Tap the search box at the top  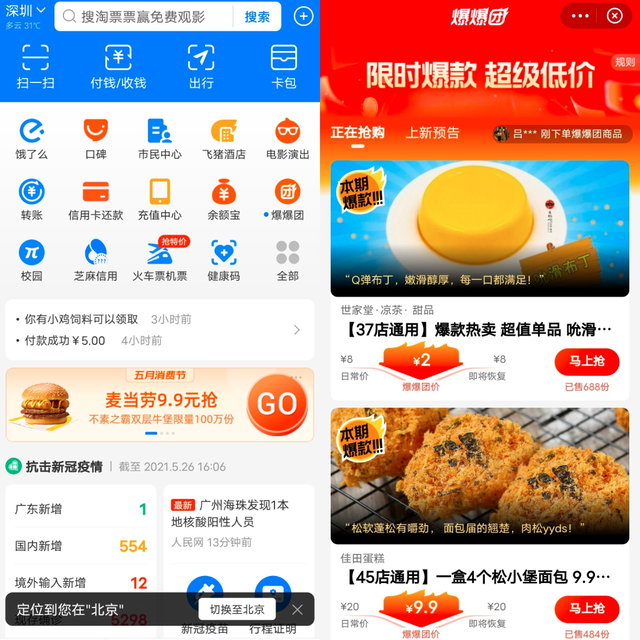pyautogui.click(x=145, y=17)
